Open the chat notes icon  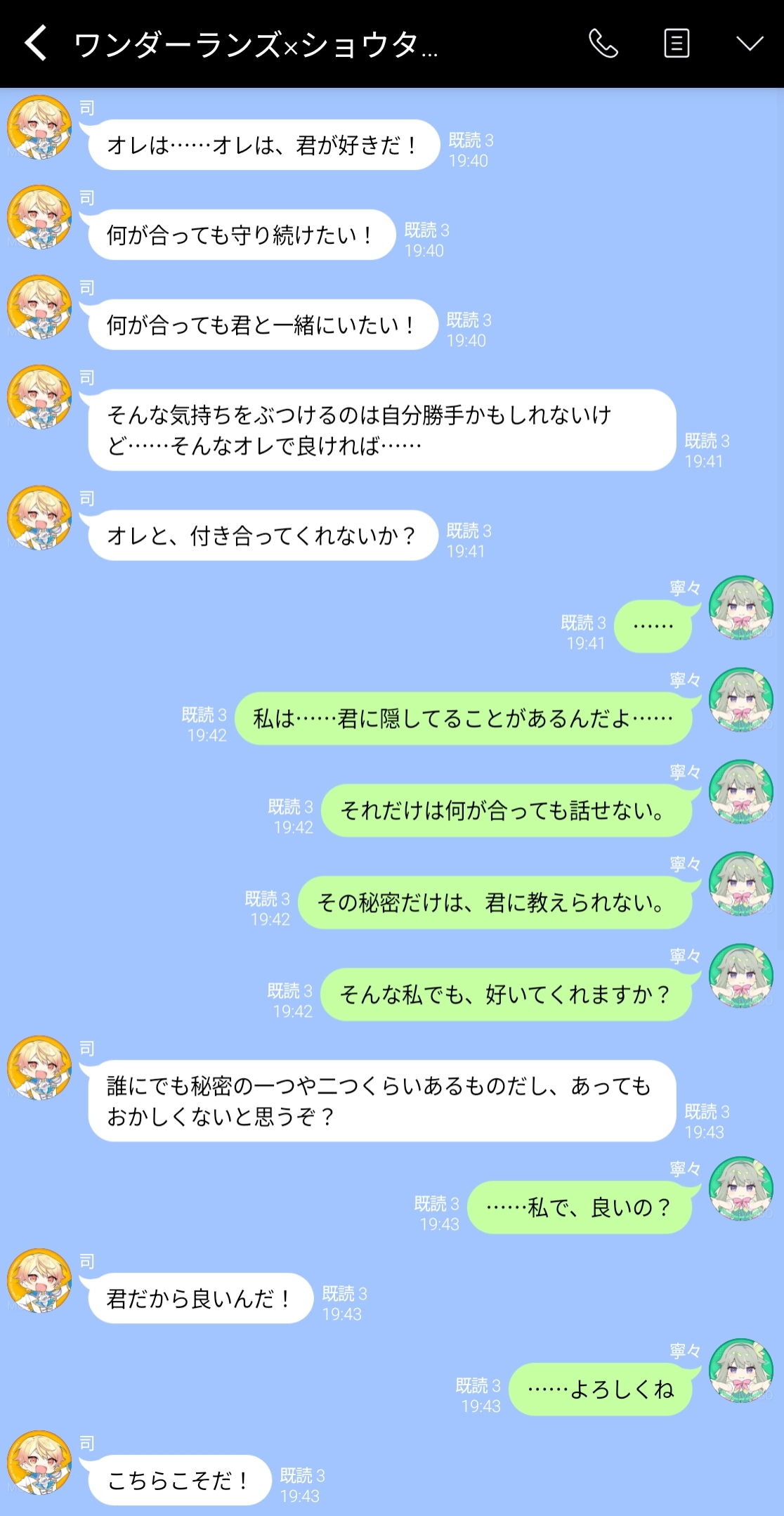(676, 44)
